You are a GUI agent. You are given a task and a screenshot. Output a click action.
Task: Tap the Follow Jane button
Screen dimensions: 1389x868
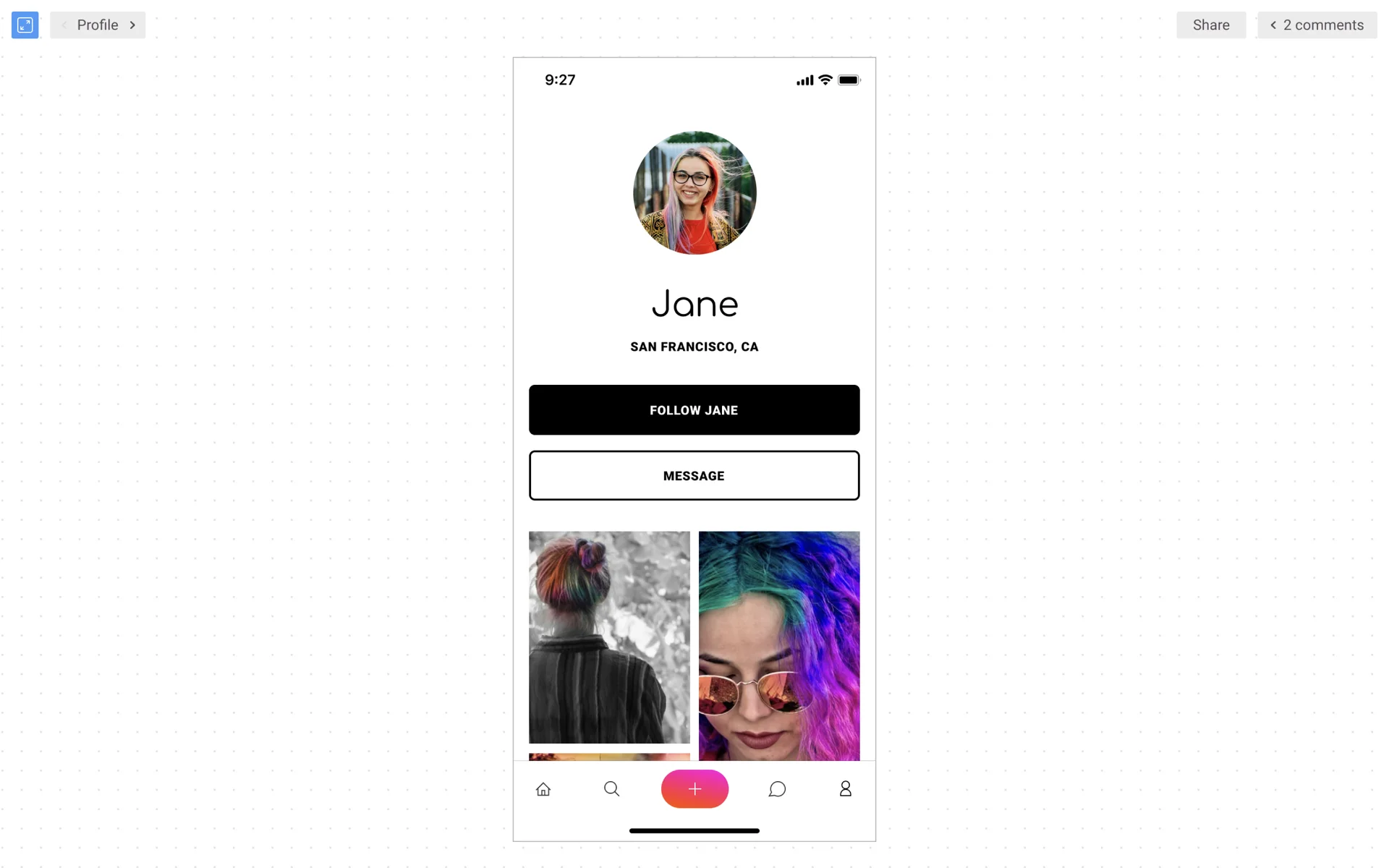(x=694, y=409)
